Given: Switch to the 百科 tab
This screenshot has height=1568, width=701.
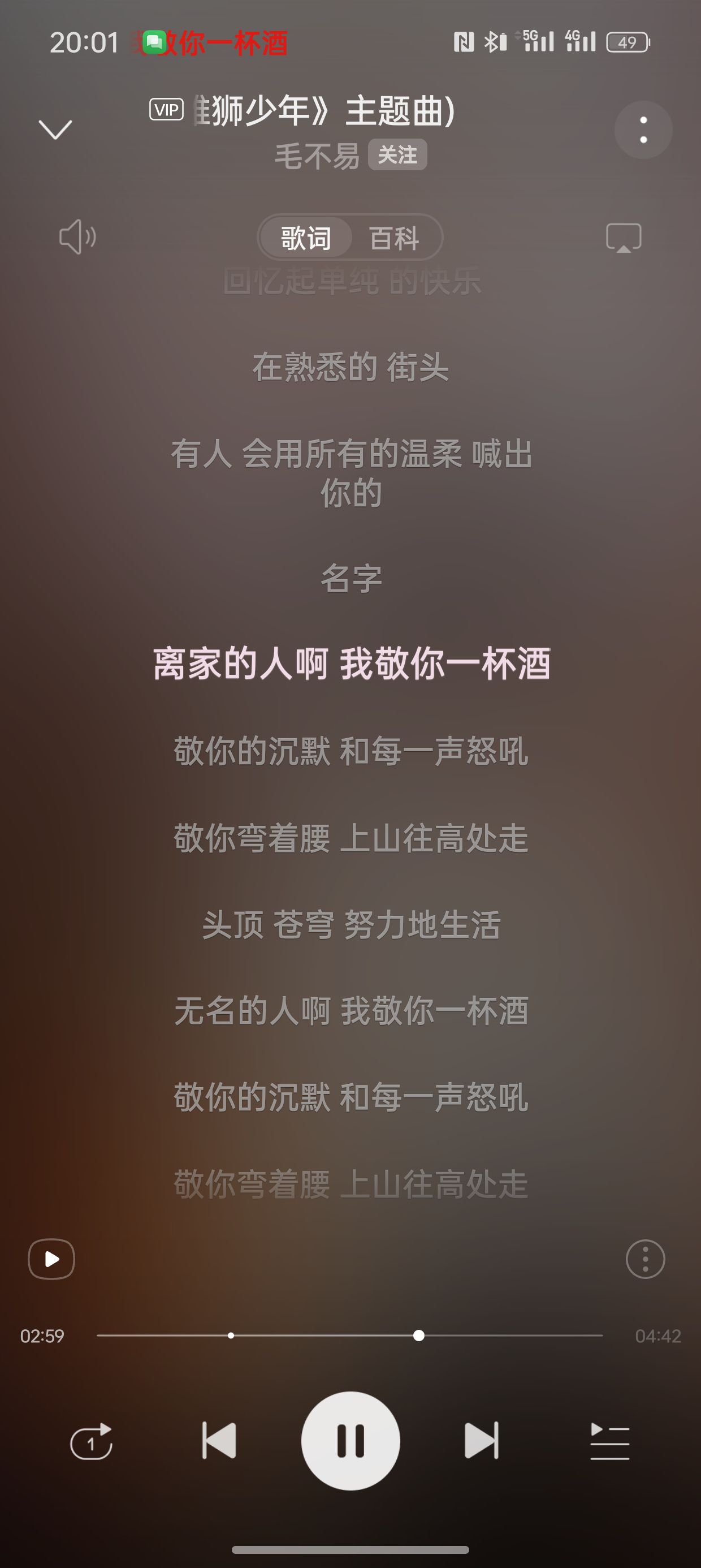Looking at the screenshot, I should 395,238.
